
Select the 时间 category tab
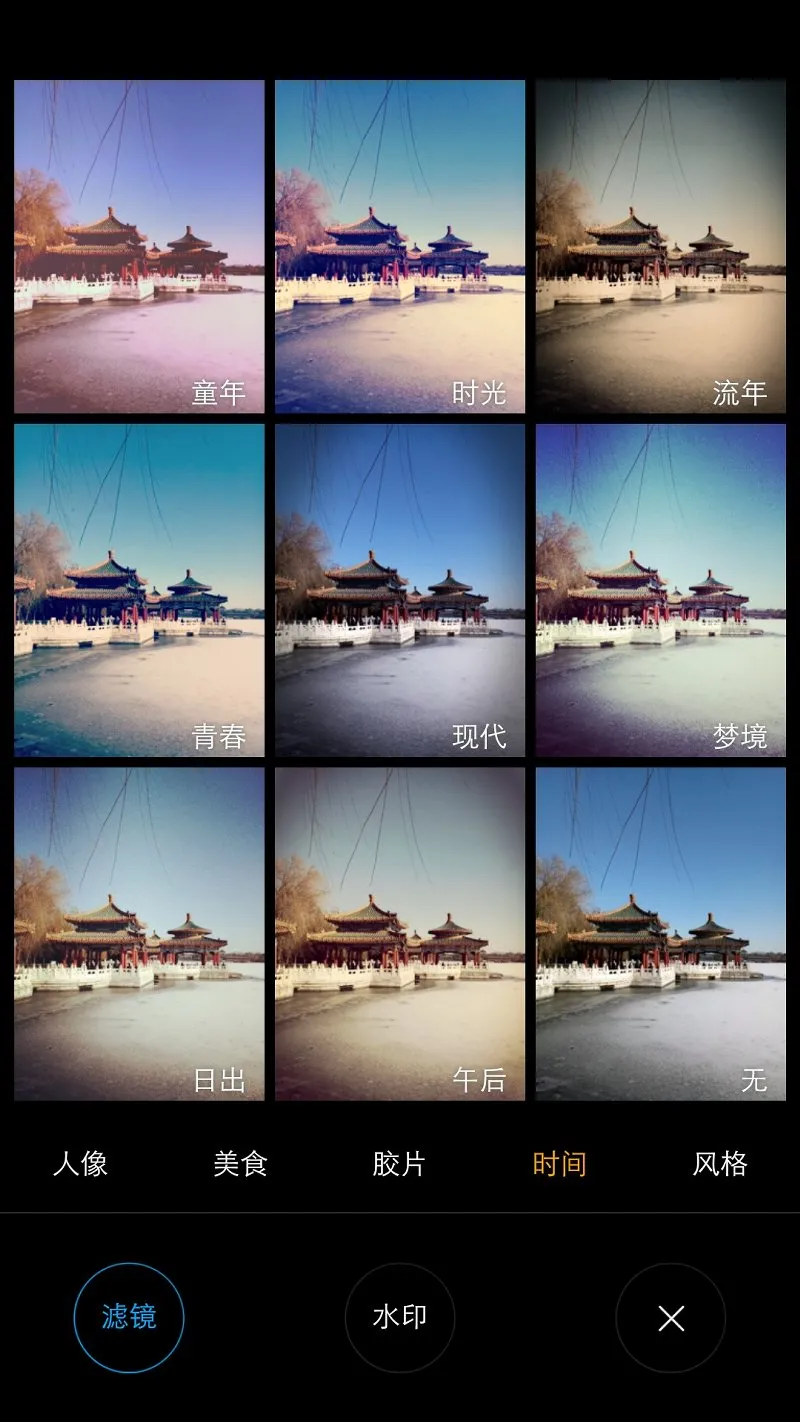pyautogui.click(x=559, y=1164)
